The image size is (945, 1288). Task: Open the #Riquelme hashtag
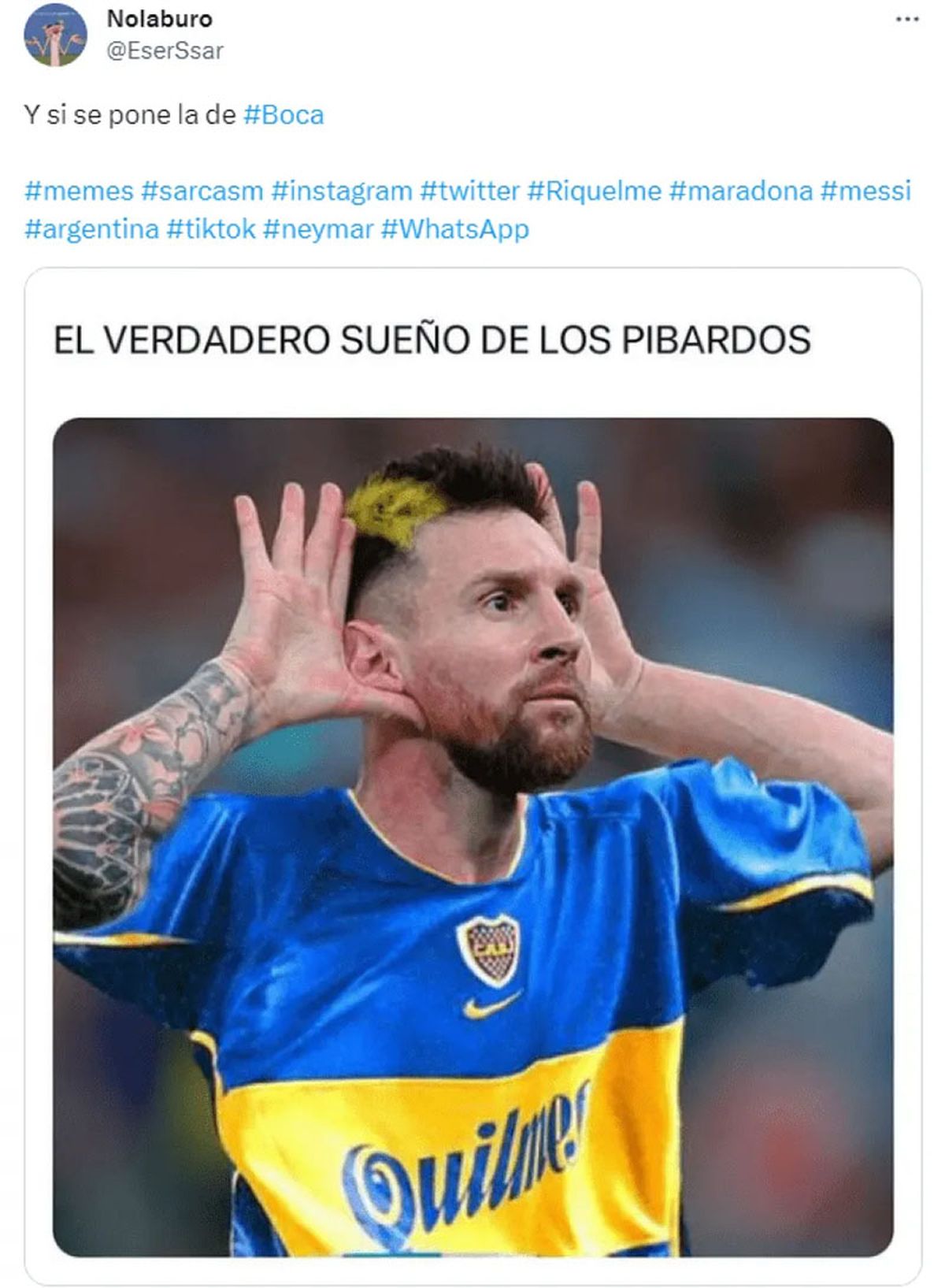(594, 191)
